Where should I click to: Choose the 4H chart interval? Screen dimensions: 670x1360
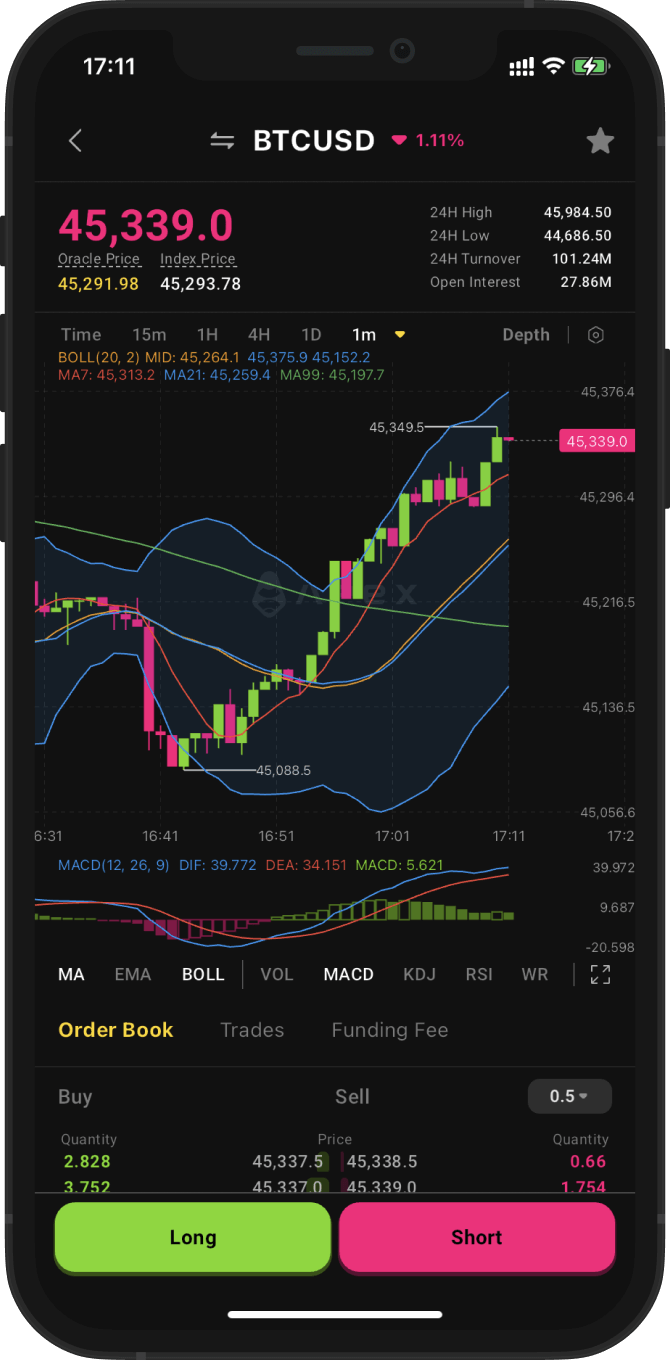[259, 335]
